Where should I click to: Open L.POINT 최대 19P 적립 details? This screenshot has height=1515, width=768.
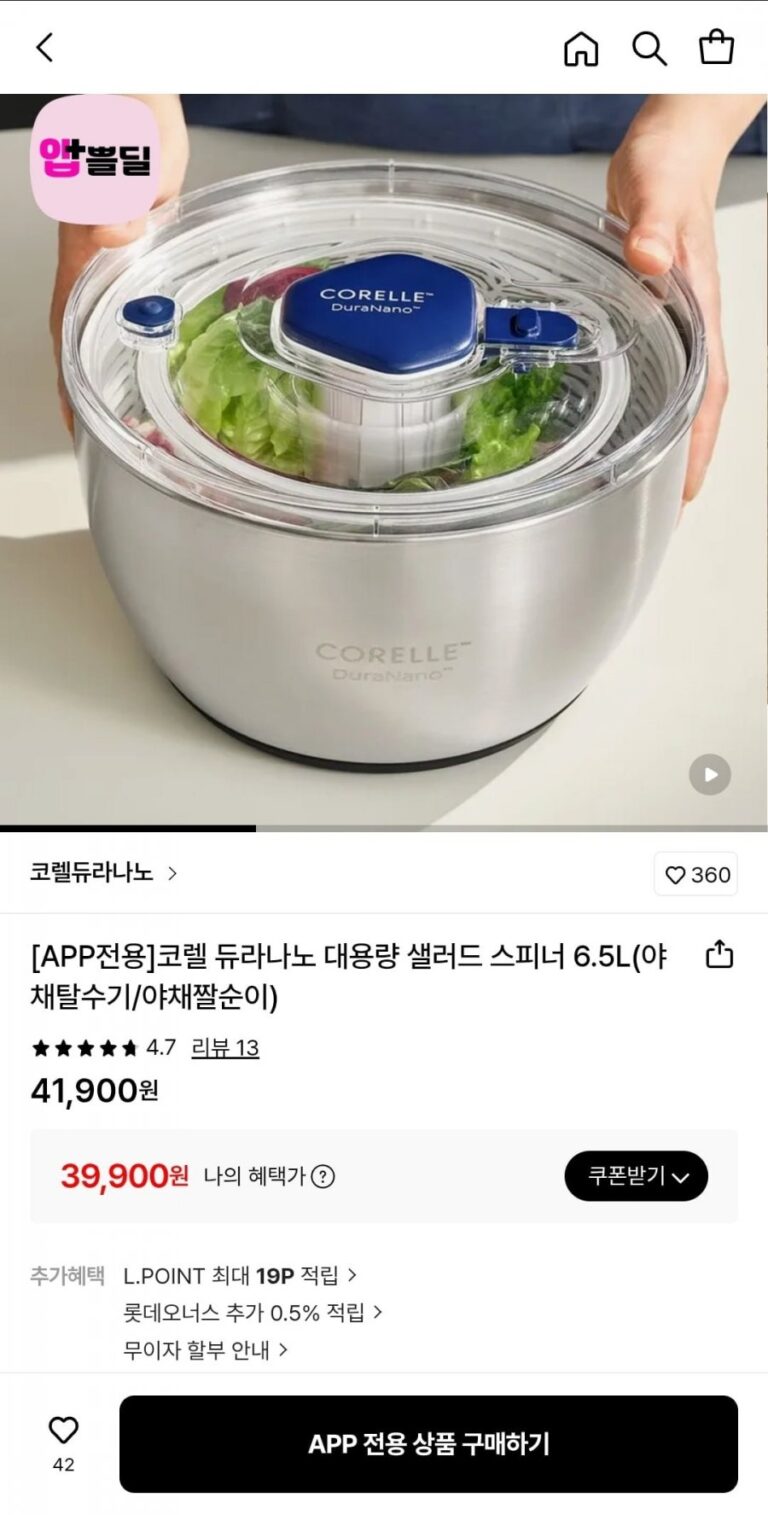(240, 1275)
